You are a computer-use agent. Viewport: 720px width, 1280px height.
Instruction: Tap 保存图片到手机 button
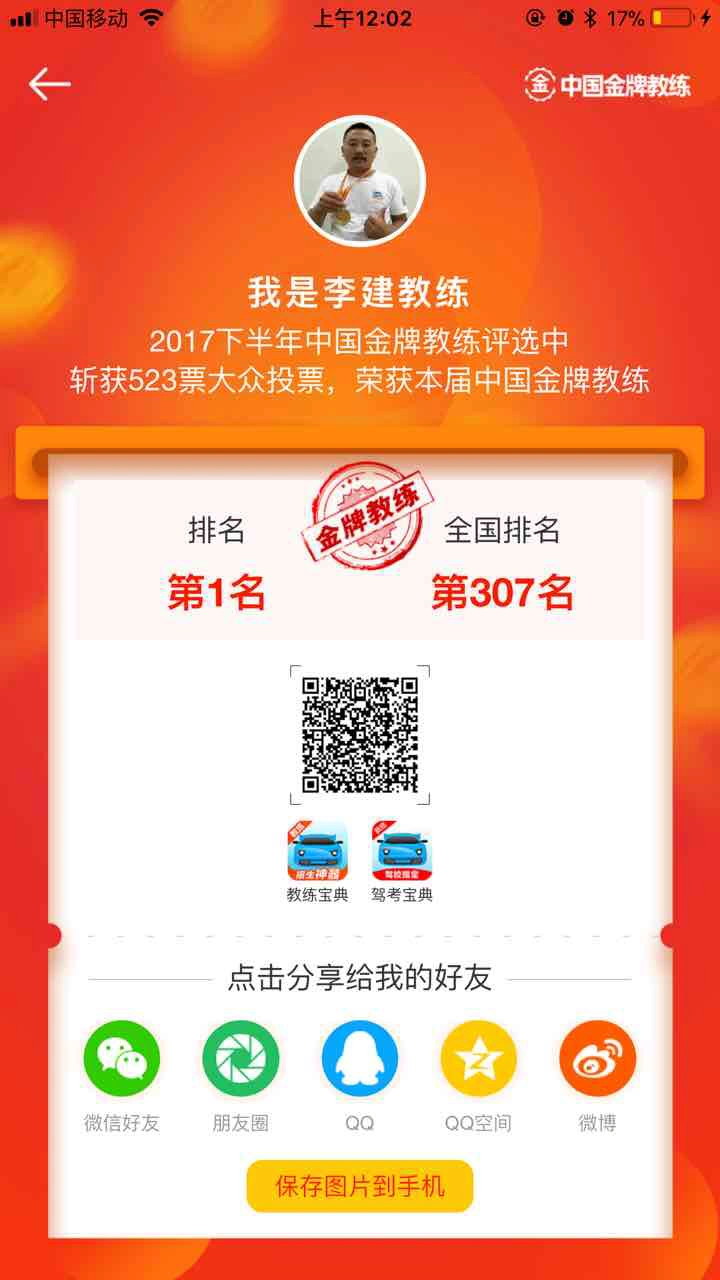click(x=359, y=1187)
